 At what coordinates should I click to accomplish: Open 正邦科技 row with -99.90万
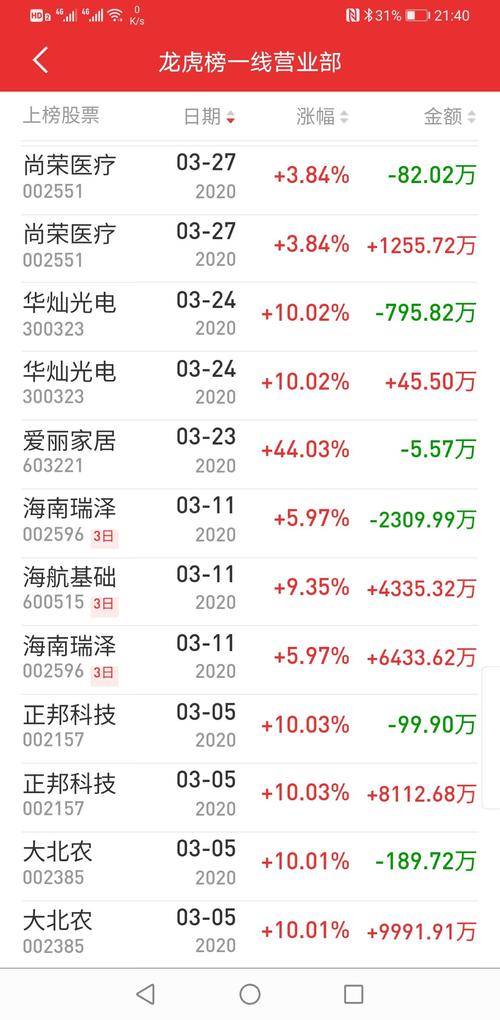pyautogui.click(x=250, y=729)
